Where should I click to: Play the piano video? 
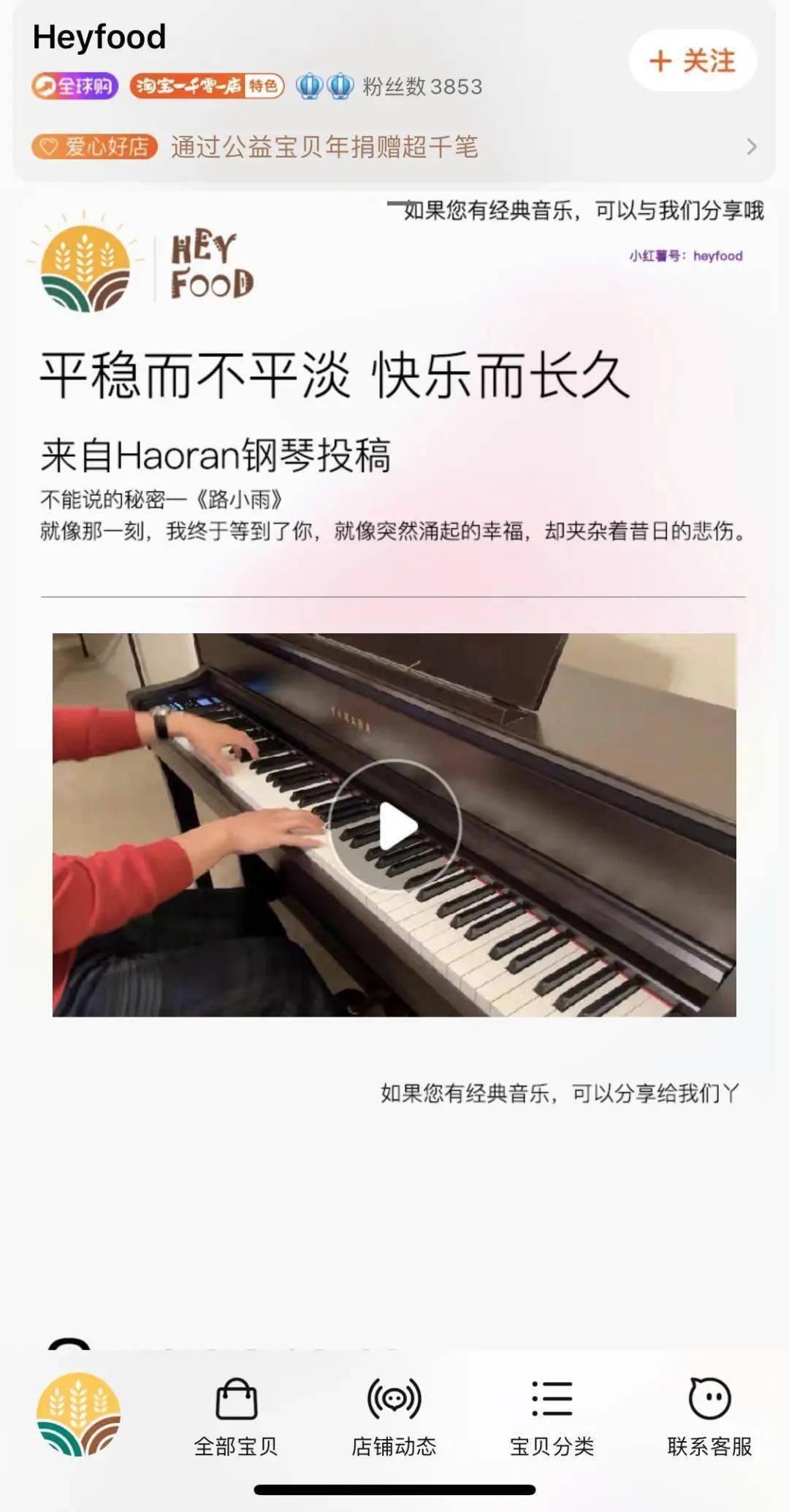(394, 825)
